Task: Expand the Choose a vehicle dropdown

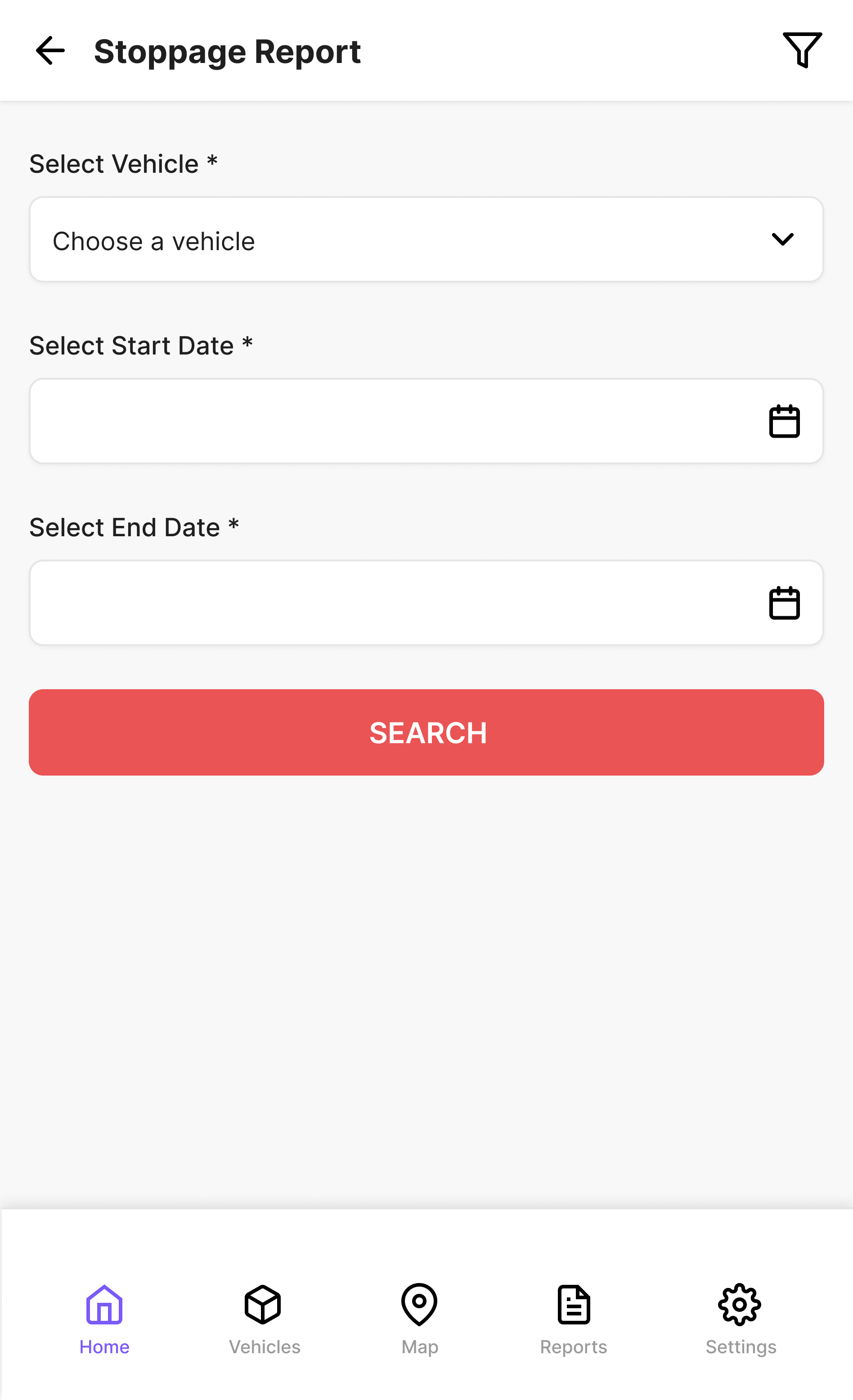Action: pos(426,240)
